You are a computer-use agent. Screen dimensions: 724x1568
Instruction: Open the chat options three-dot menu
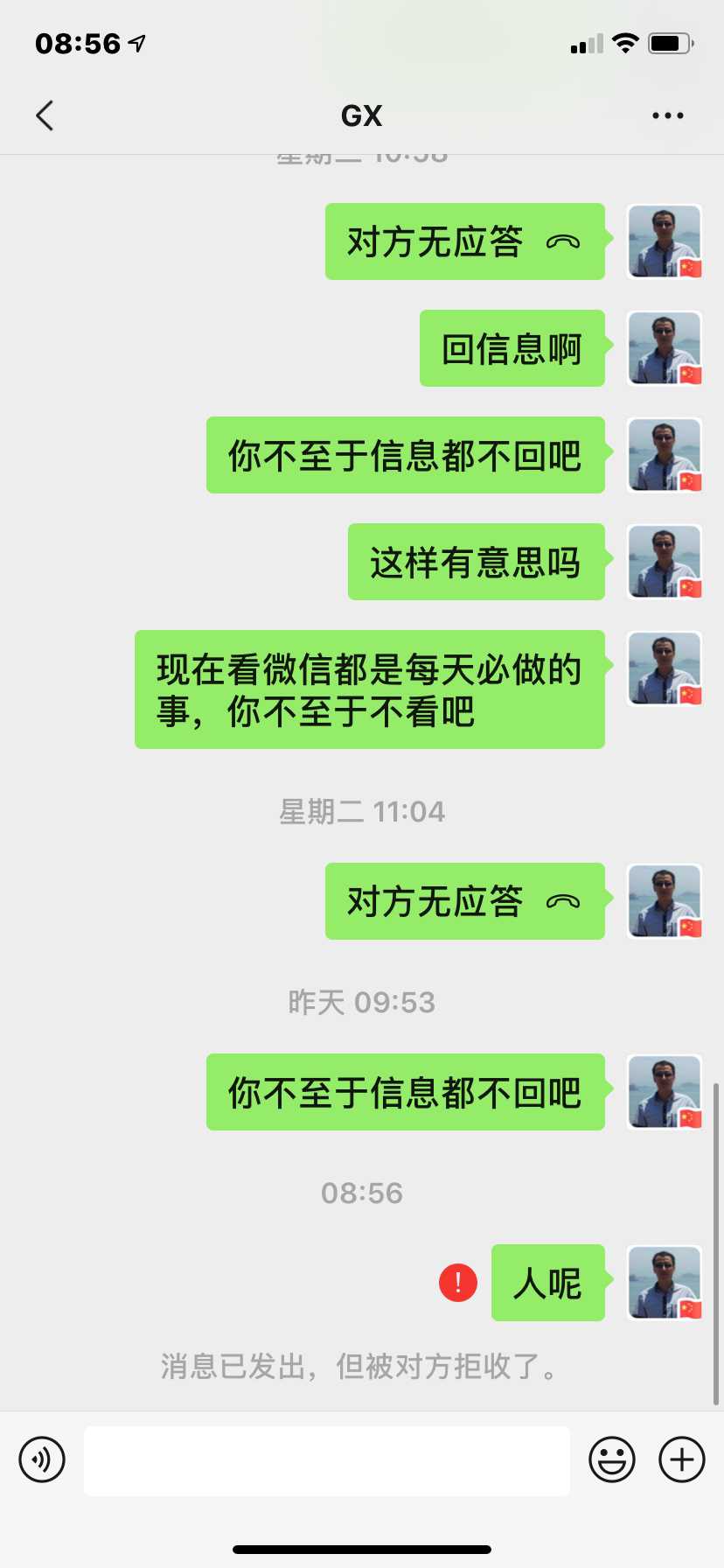click(x=667, y=115)
